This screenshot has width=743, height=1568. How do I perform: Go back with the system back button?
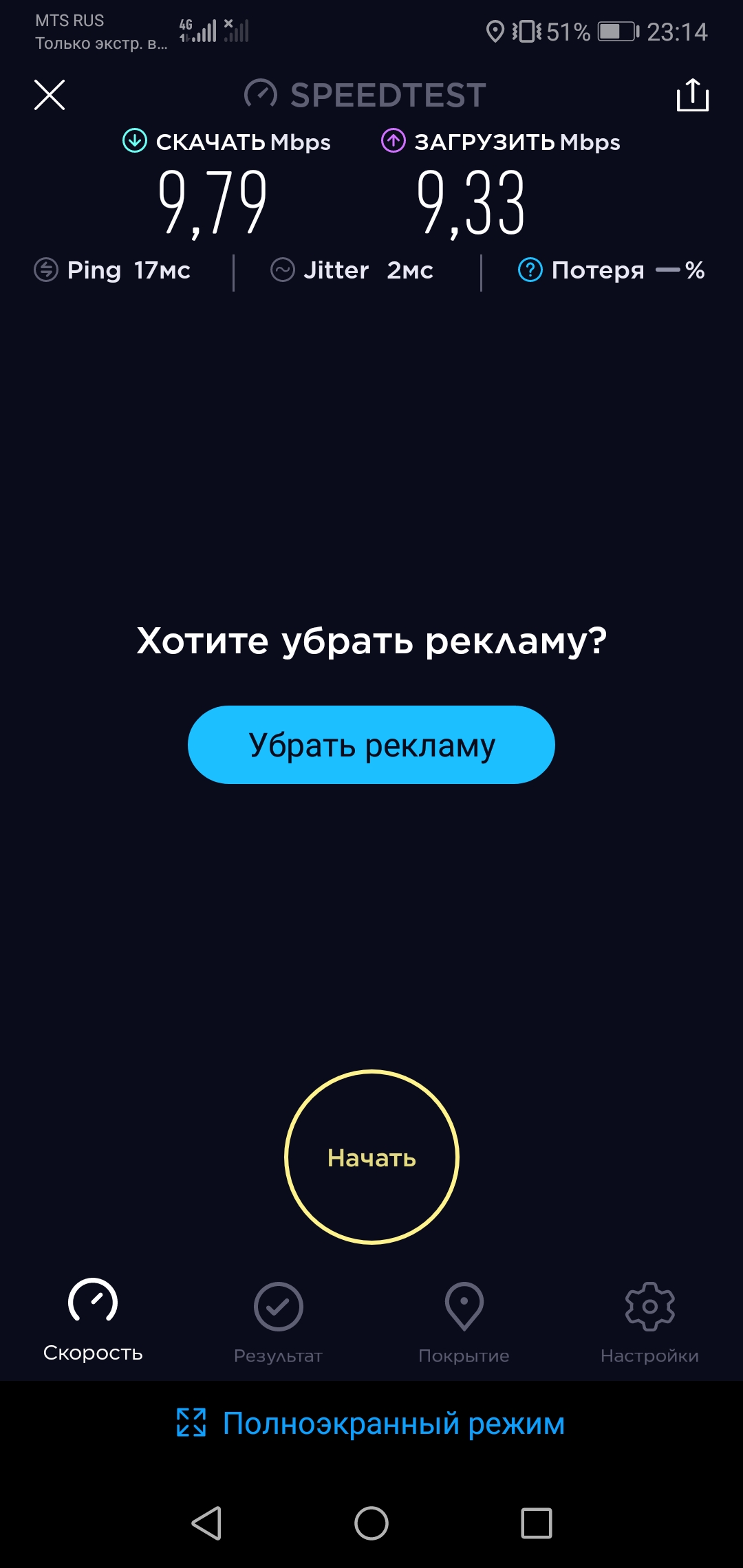(x=206, y=1523)
